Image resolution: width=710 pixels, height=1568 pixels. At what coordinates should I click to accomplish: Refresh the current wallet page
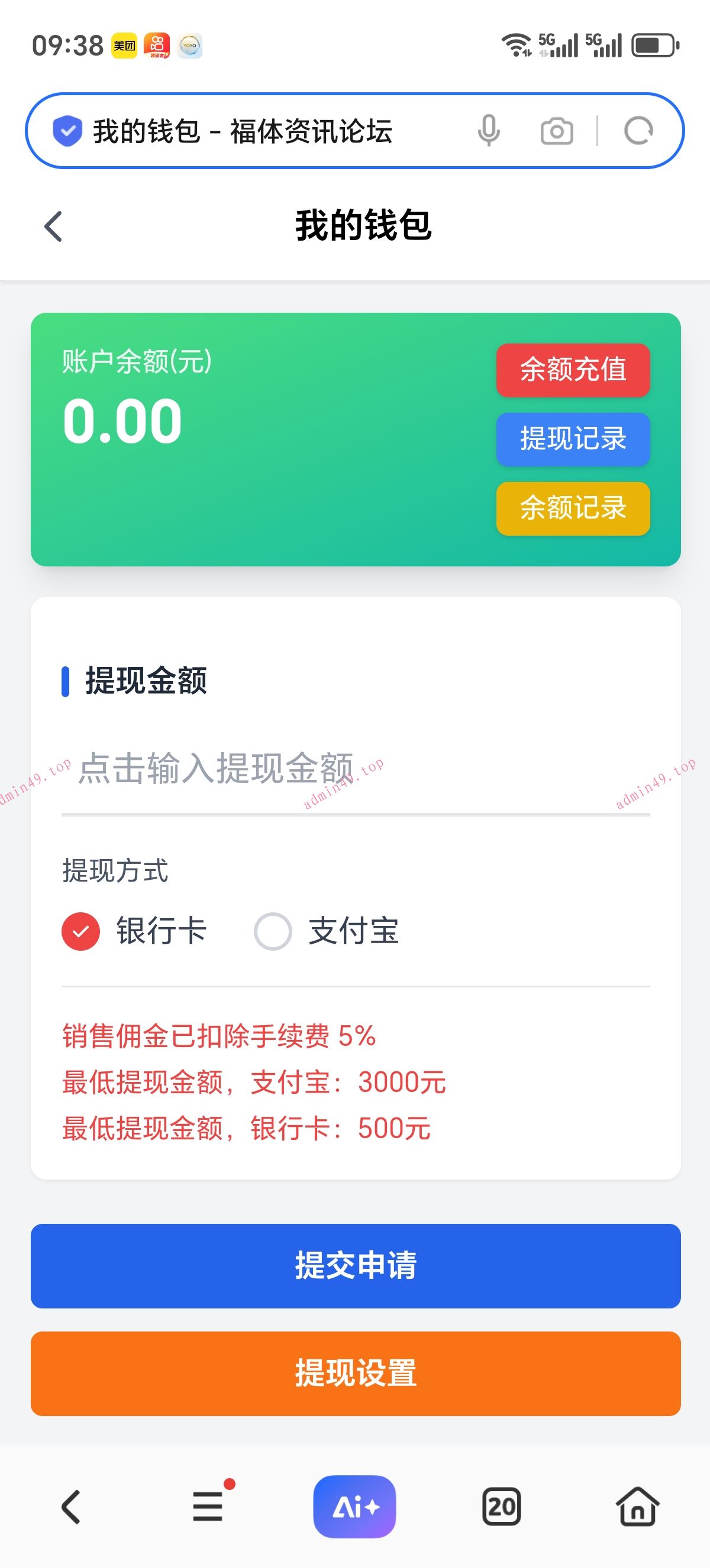pos(637,129)
